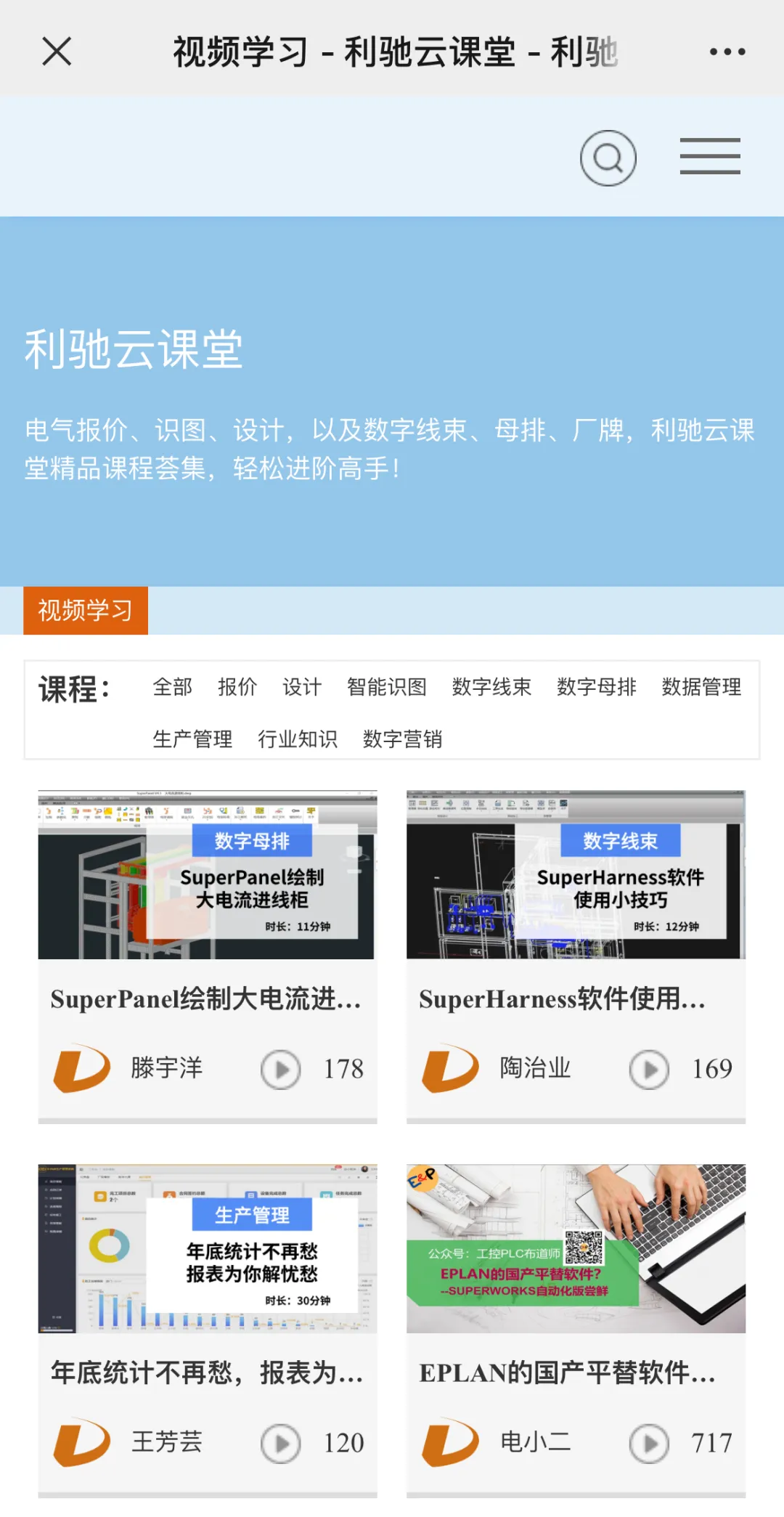Open SuperHarness软件使用小技巧 course
The image size is (784, 1517).
pos(576,875)
